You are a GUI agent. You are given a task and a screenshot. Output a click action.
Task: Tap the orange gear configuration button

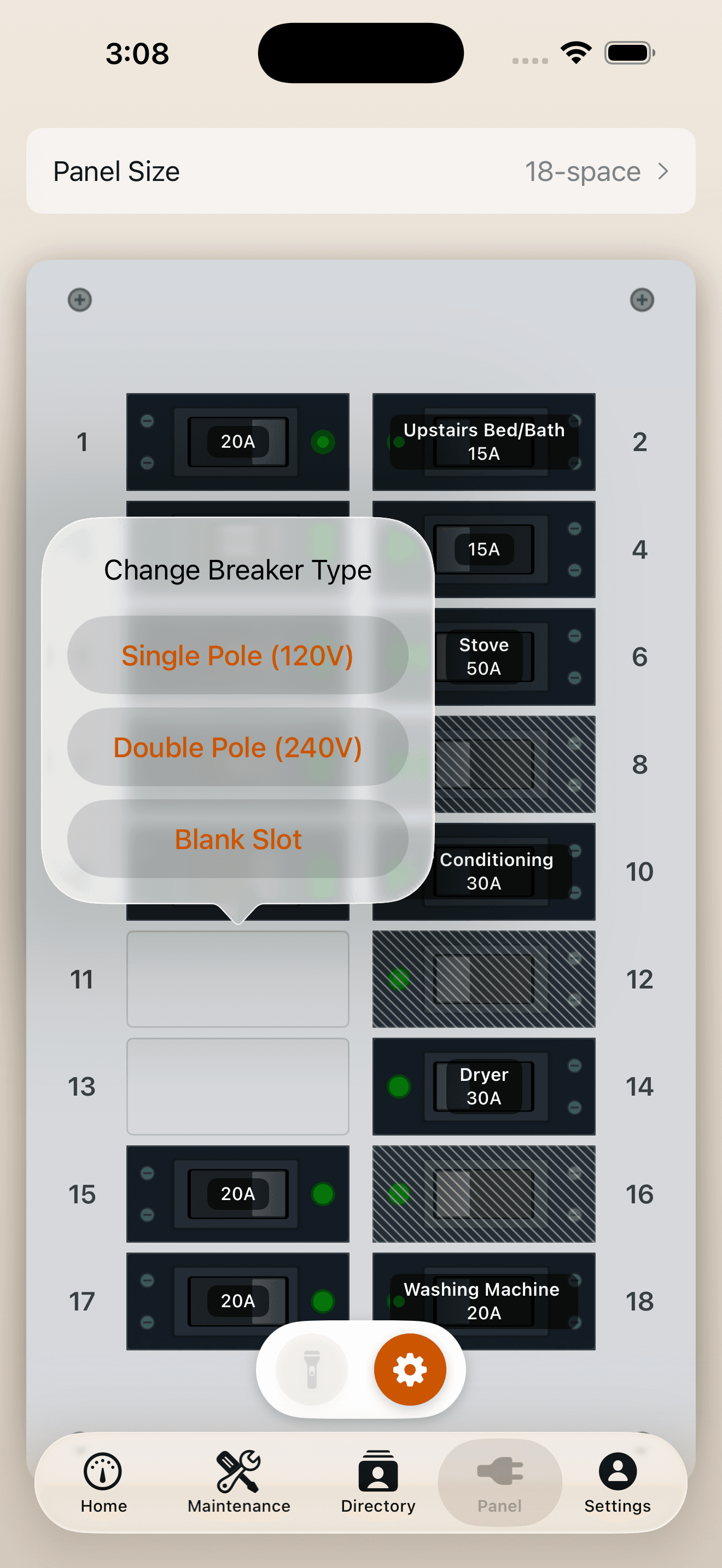point(410,1370)
